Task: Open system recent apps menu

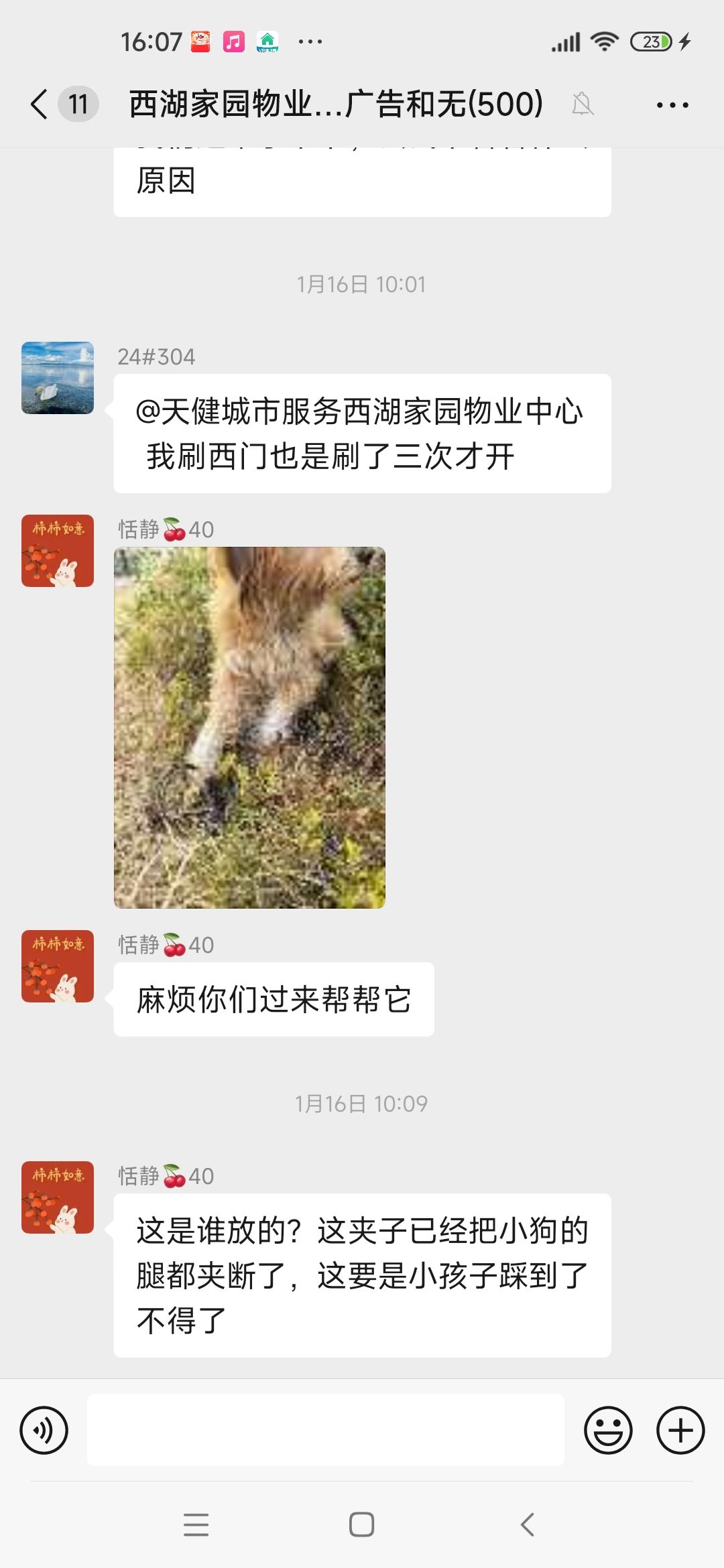Action: pos(196,1524)
